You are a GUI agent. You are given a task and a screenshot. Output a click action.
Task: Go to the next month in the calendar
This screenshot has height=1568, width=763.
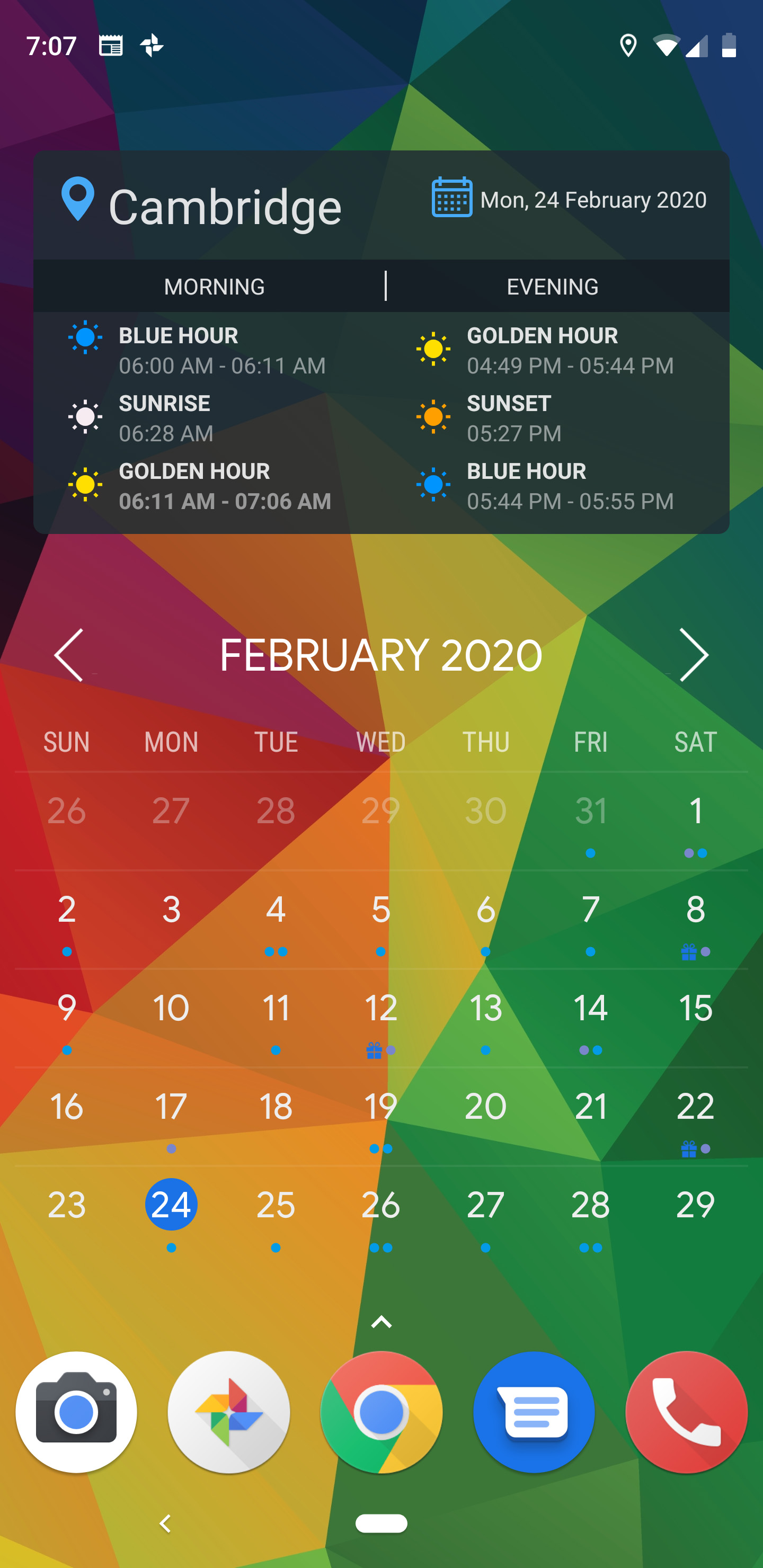[694, 655]
